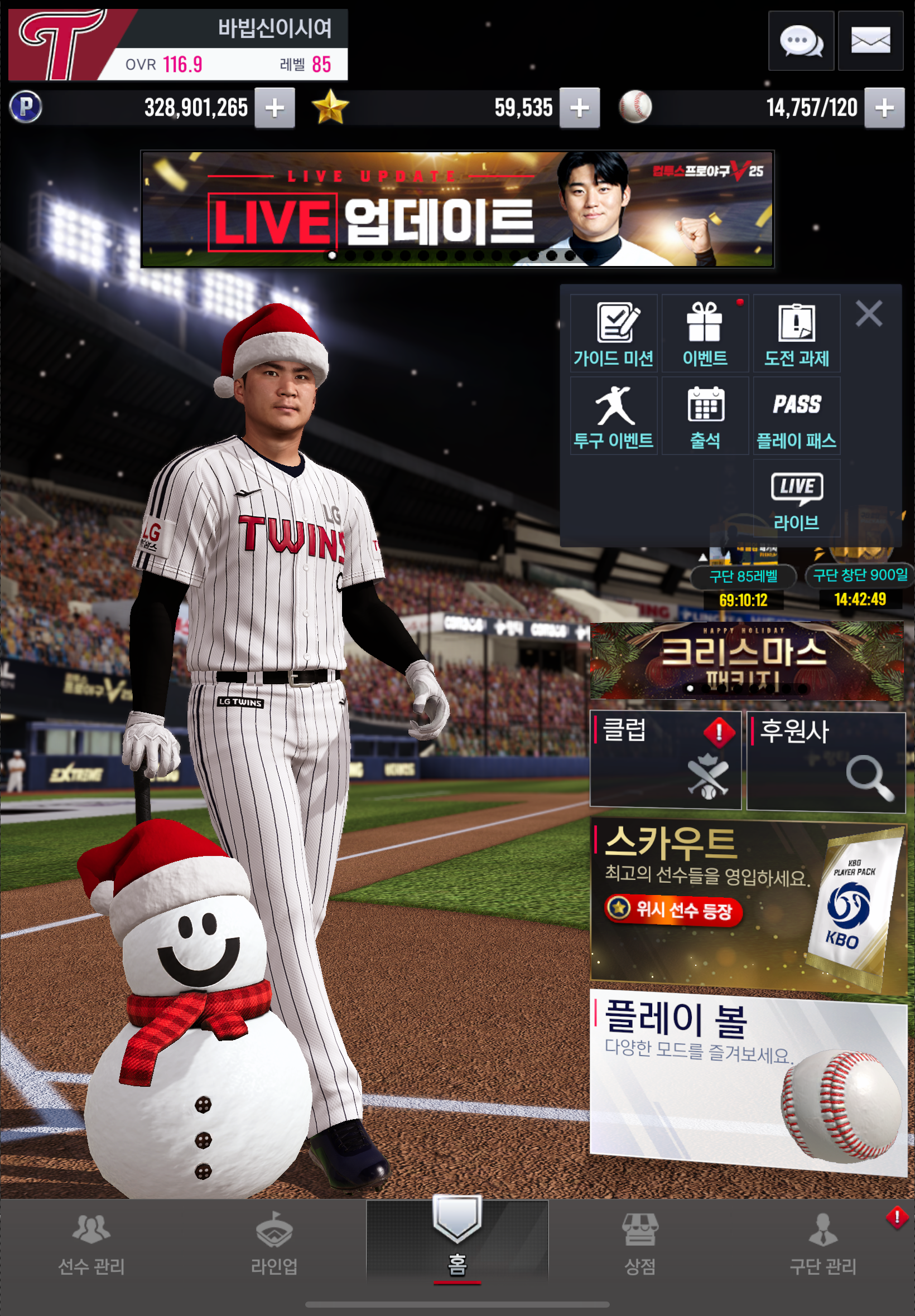Screen dimensions: 915x1316
Task: Open the 크리스마스 패키지 banner
Action: coord(747,661)
